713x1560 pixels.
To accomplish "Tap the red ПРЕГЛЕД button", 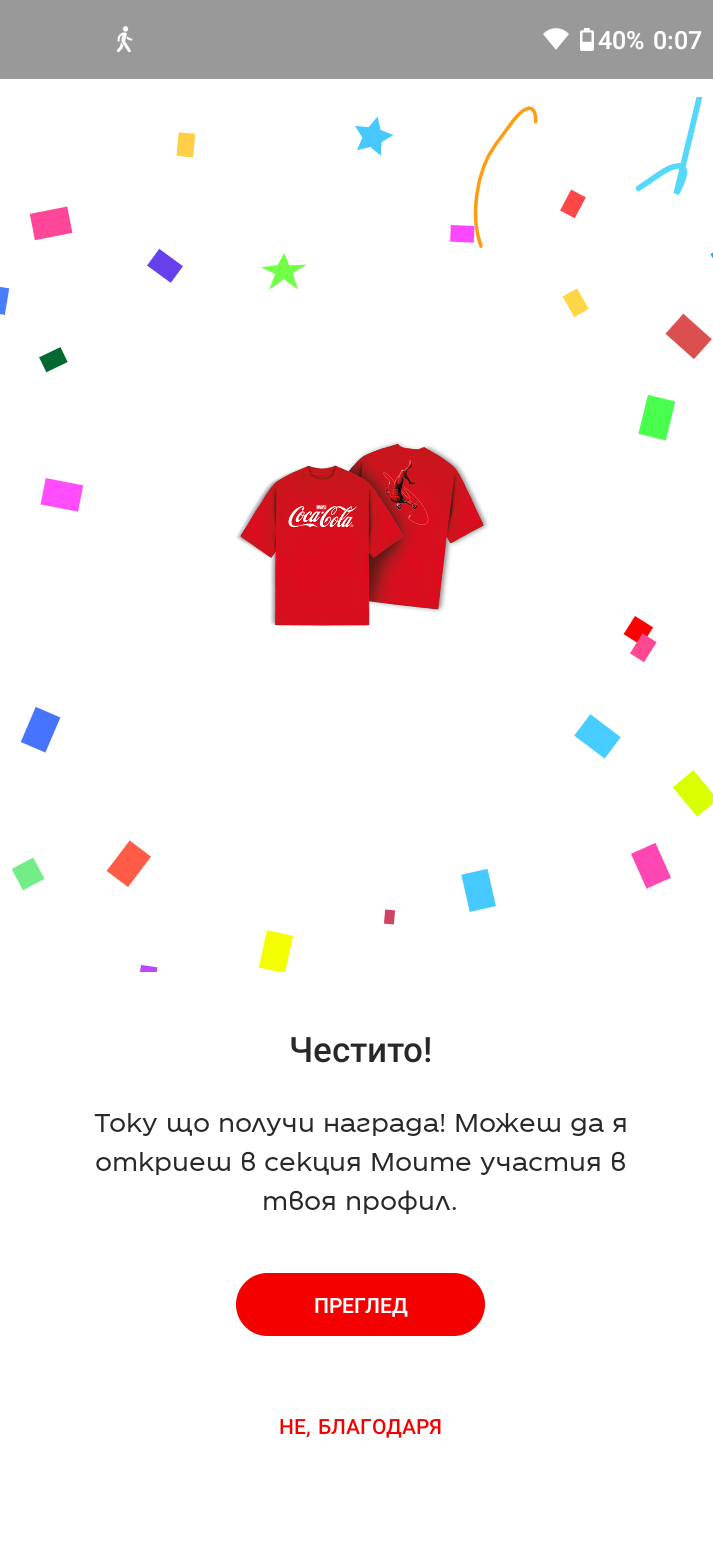I will (x=360, y=1305).
